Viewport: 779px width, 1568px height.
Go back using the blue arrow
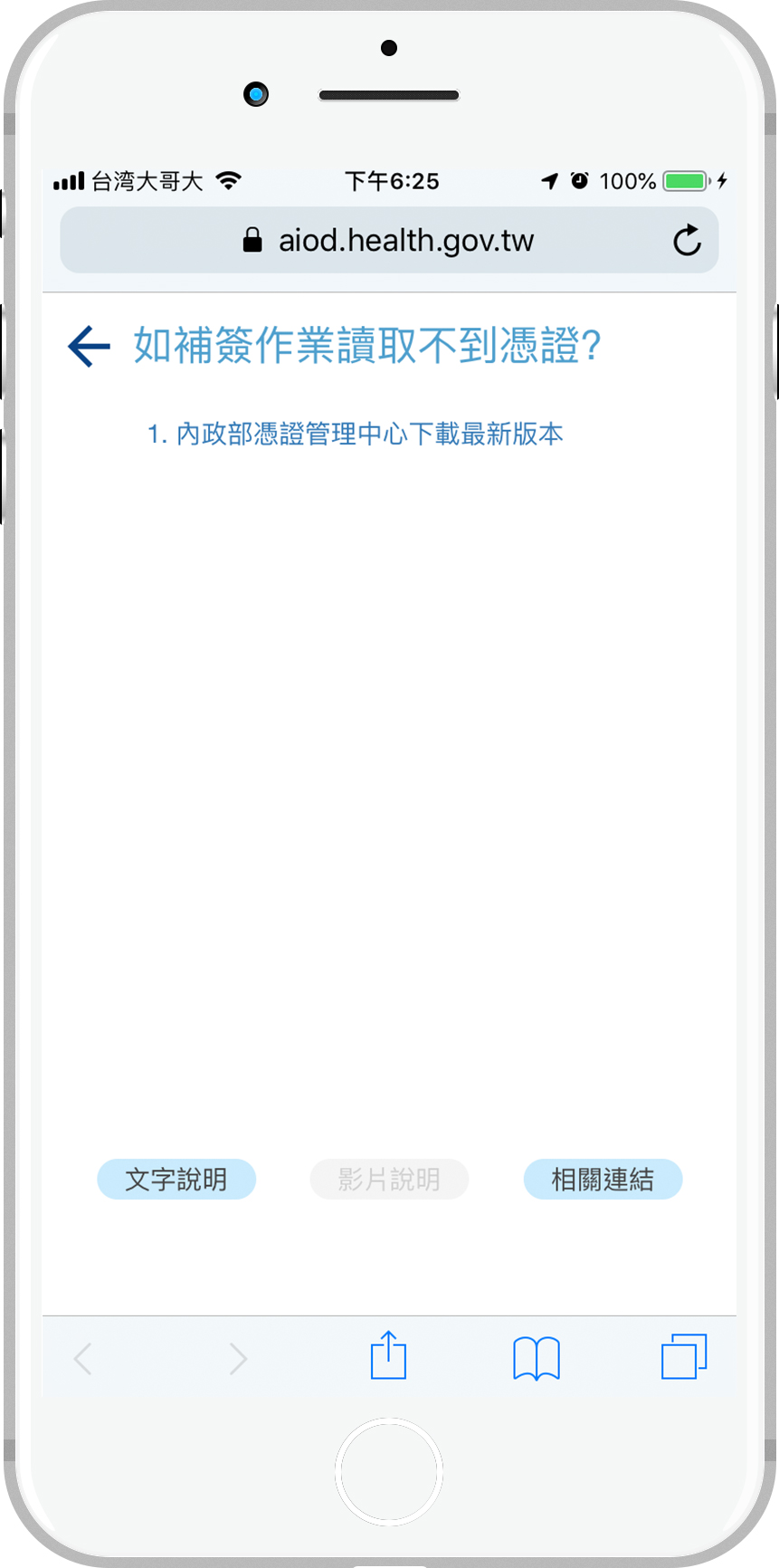pos(89,347)
